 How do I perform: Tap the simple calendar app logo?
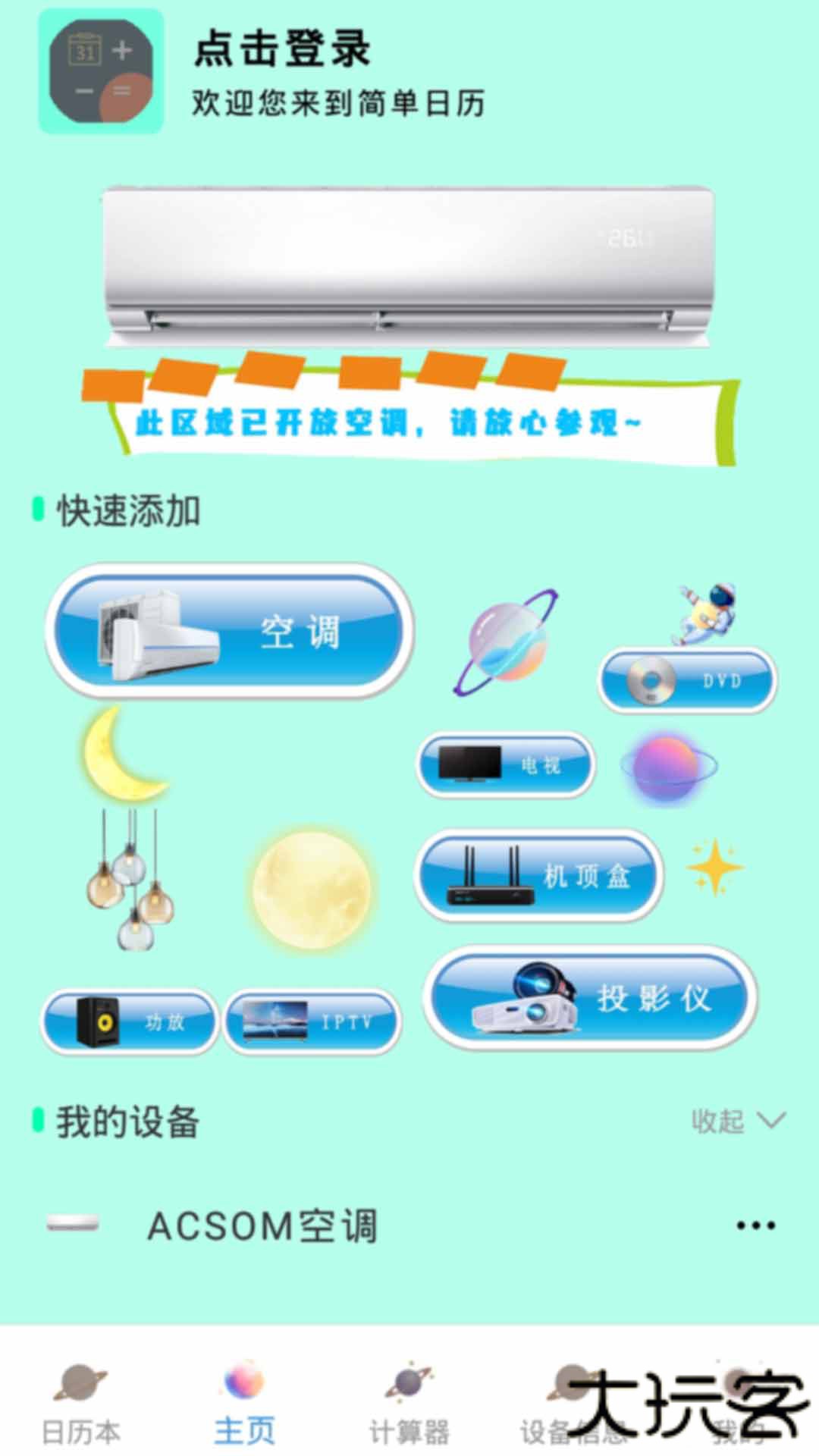point(100,72)
